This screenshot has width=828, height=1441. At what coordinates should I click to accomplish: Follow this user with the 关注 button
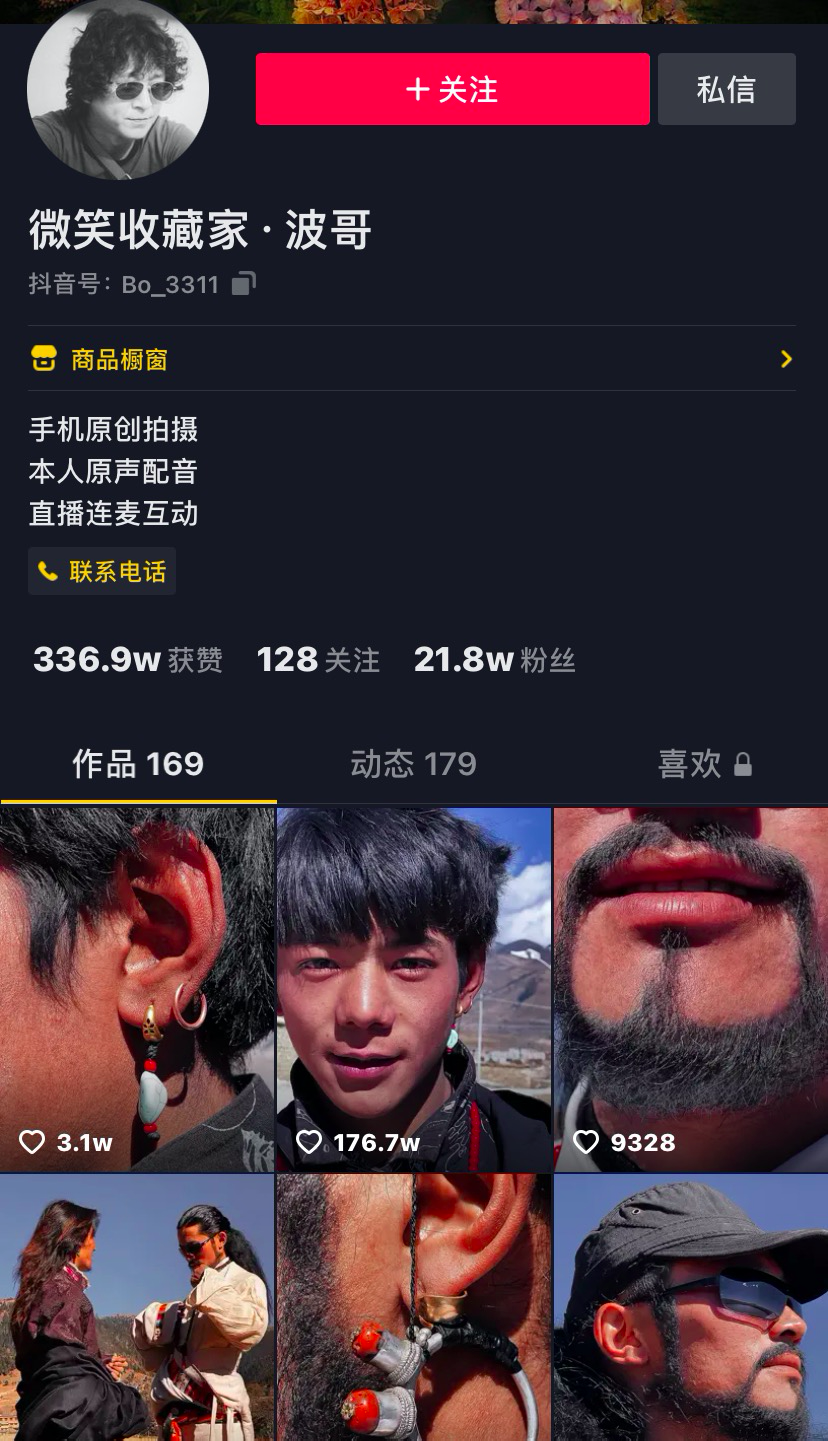452,89
